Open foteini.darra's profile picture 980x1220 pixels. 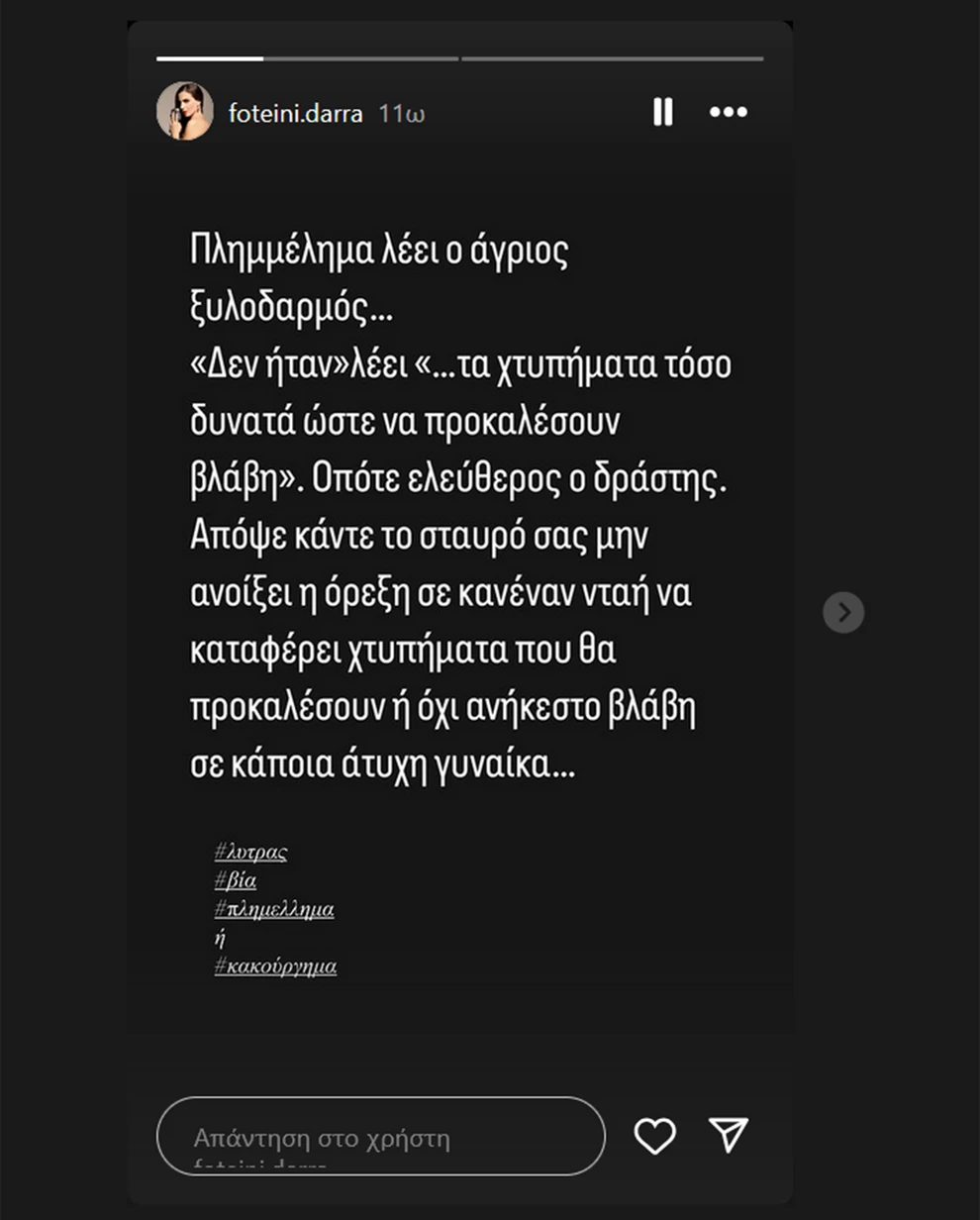tap(185, 111)
